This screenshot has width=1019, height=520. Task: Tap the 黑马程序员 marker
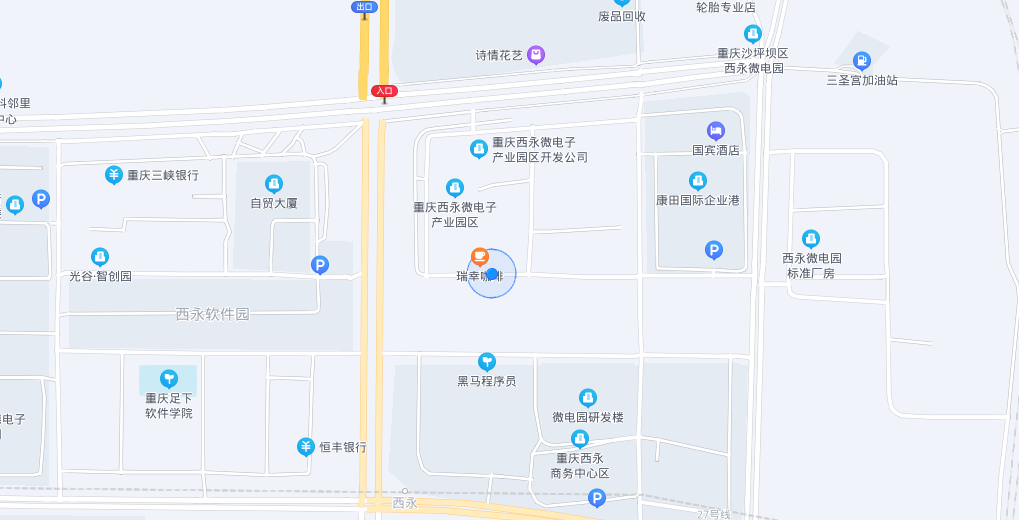coord(487,361)
